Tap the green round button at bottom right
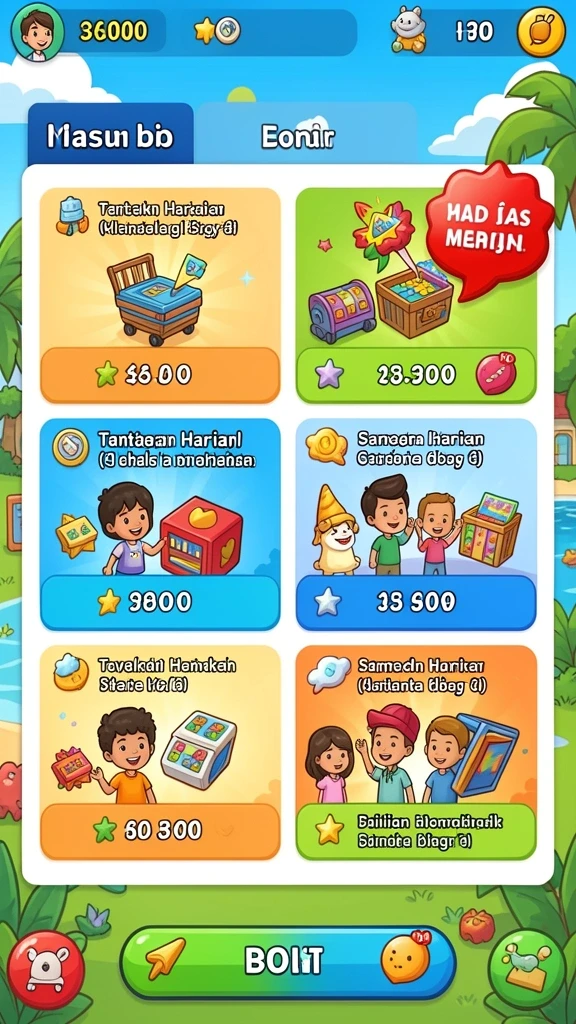 (x=526, y=968)
